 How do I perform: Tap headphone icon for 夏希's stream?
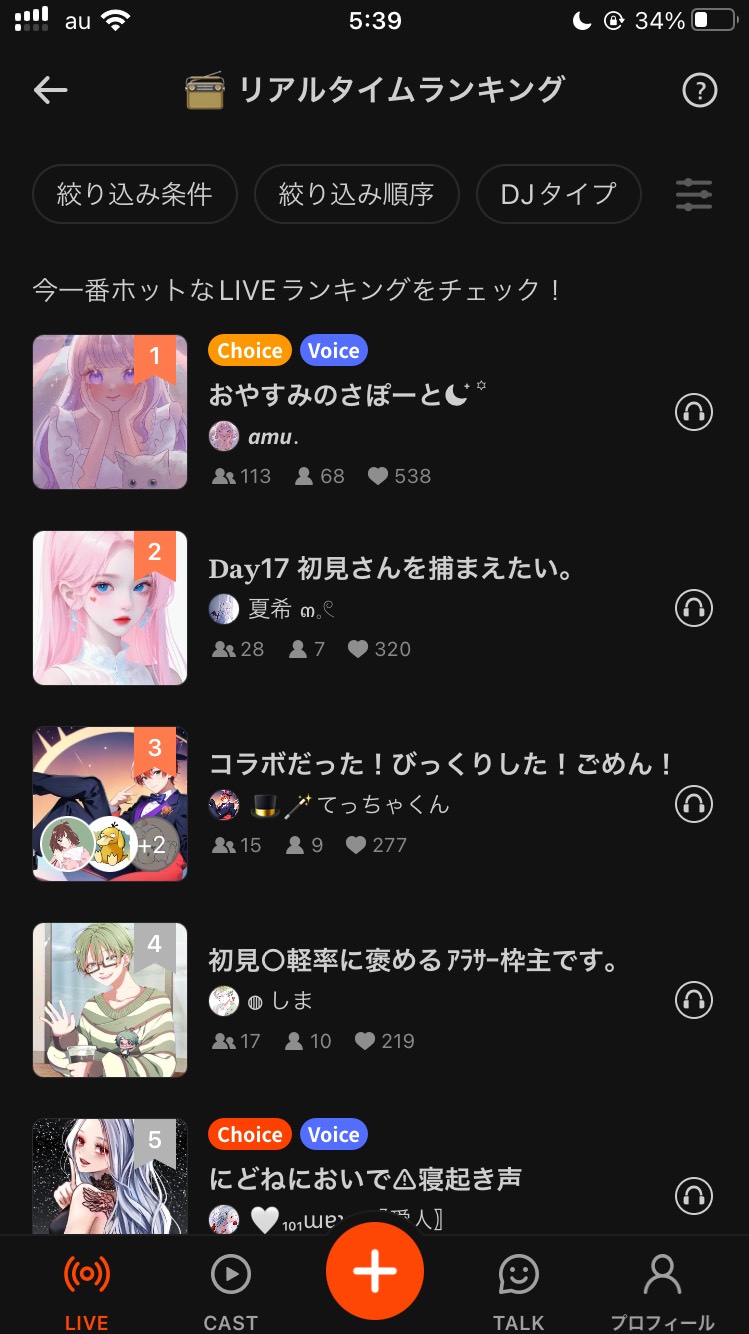point(693,608)
